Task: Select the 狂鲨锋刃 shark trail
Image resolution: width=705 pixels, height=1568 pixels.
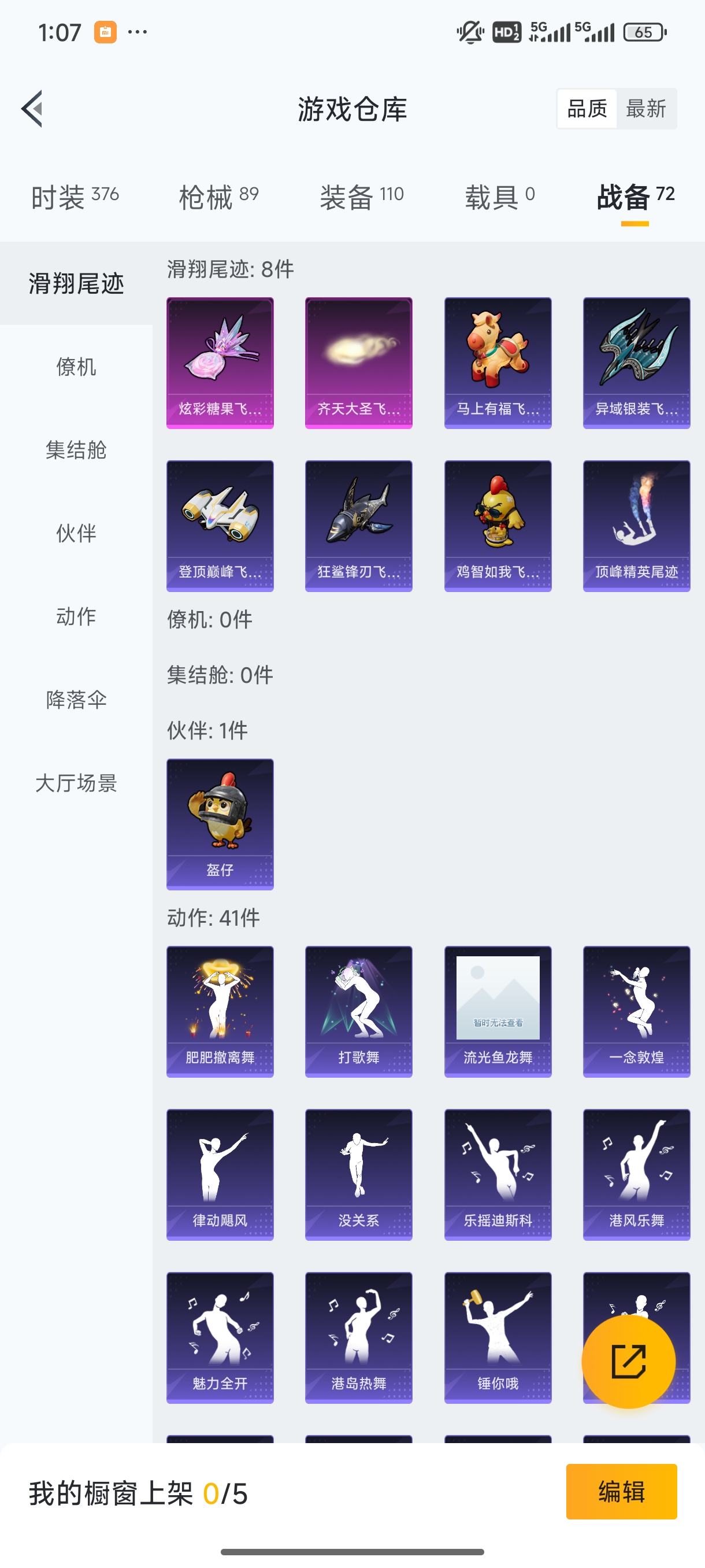Action: tap(358, 526)
